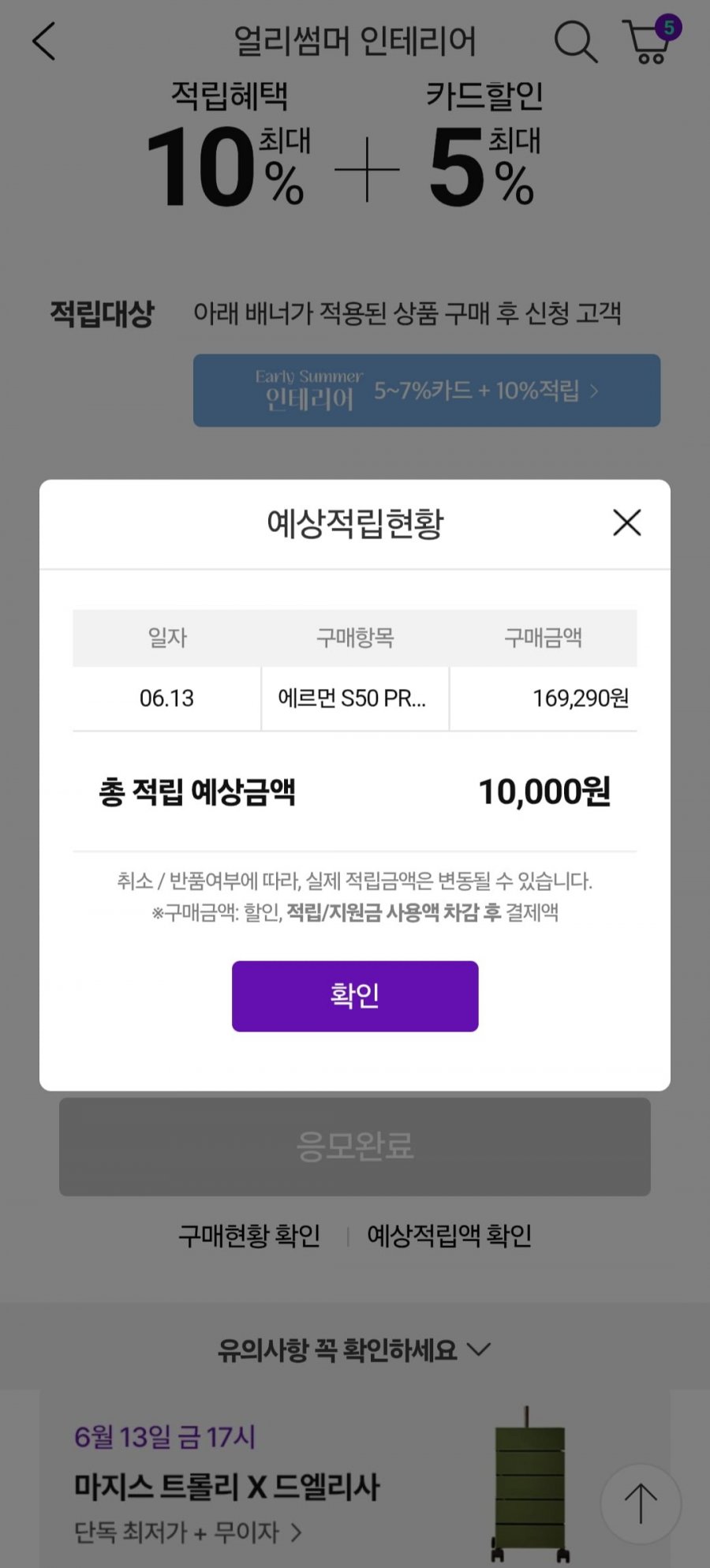Open the shopping cart with 5 items
Image resolution: width=710 pixels, height=1568 pixels.
[x=649, y=43]
